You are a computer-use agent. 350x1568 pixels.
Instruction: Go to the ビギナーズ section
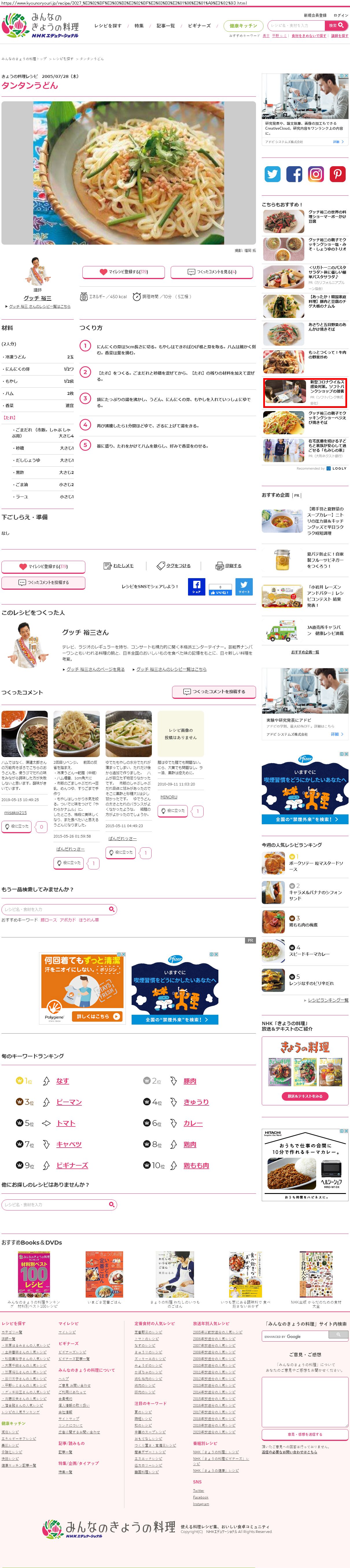pos(199,26)
